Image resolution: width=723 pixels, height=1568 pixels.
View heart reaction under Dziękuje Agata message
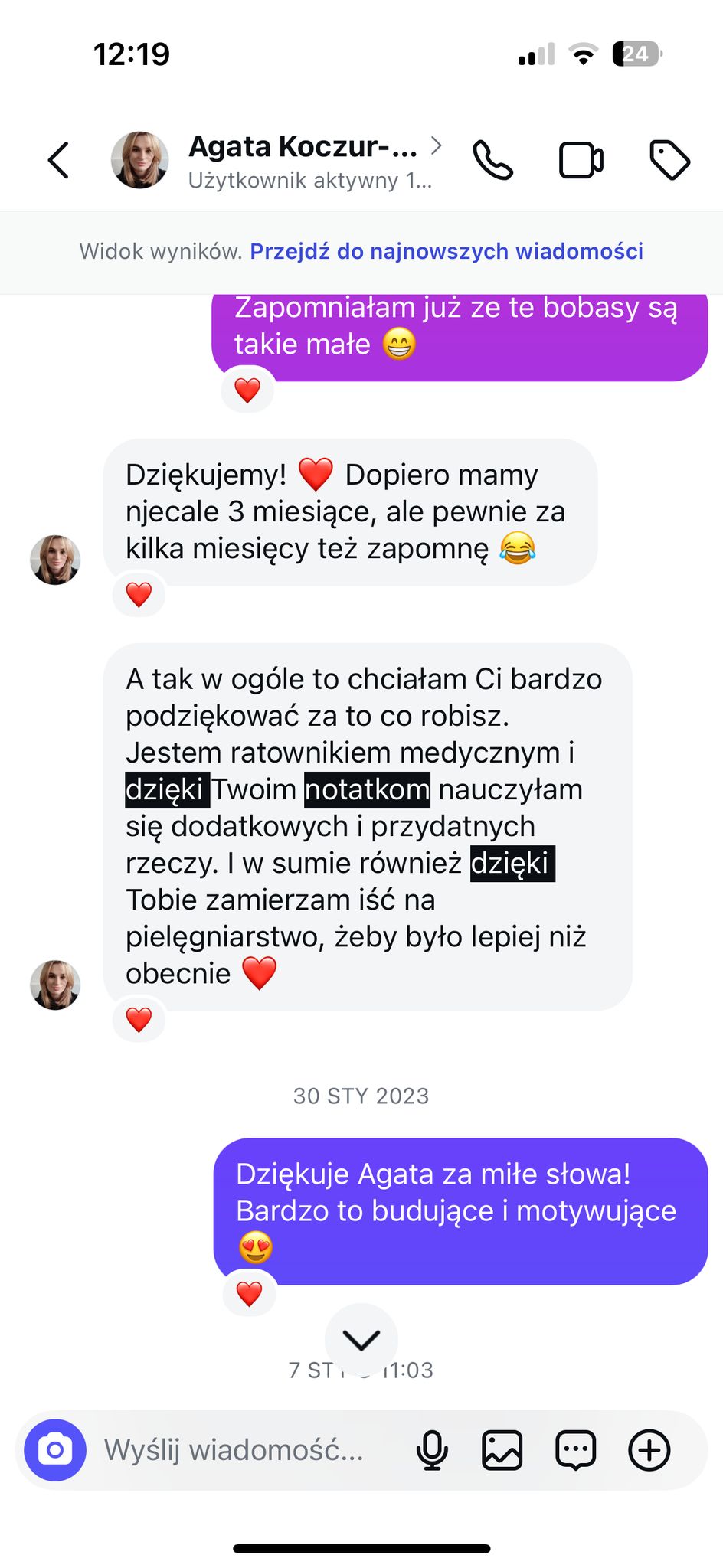point(249,1294)
